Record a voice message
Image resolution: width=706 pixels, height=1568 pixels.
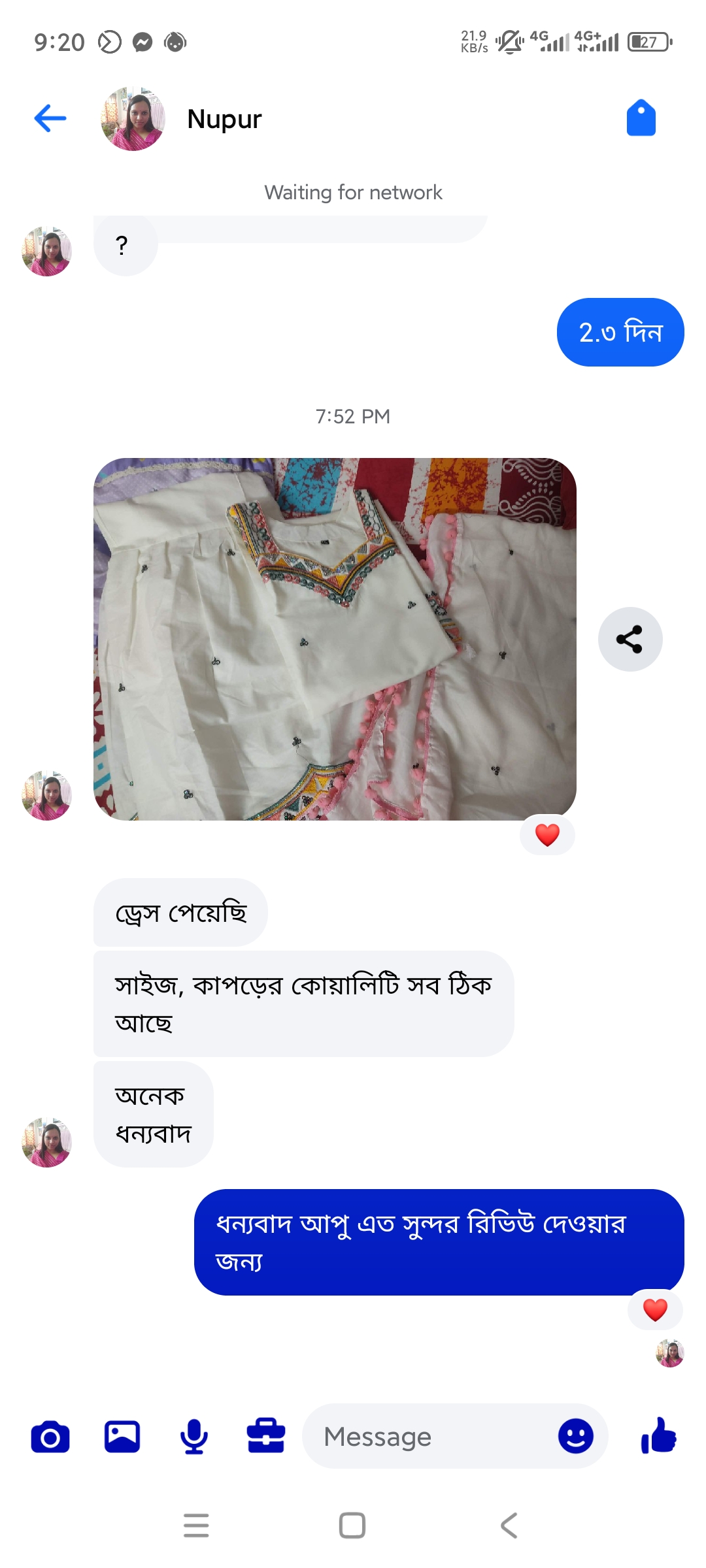(194, 1437)
